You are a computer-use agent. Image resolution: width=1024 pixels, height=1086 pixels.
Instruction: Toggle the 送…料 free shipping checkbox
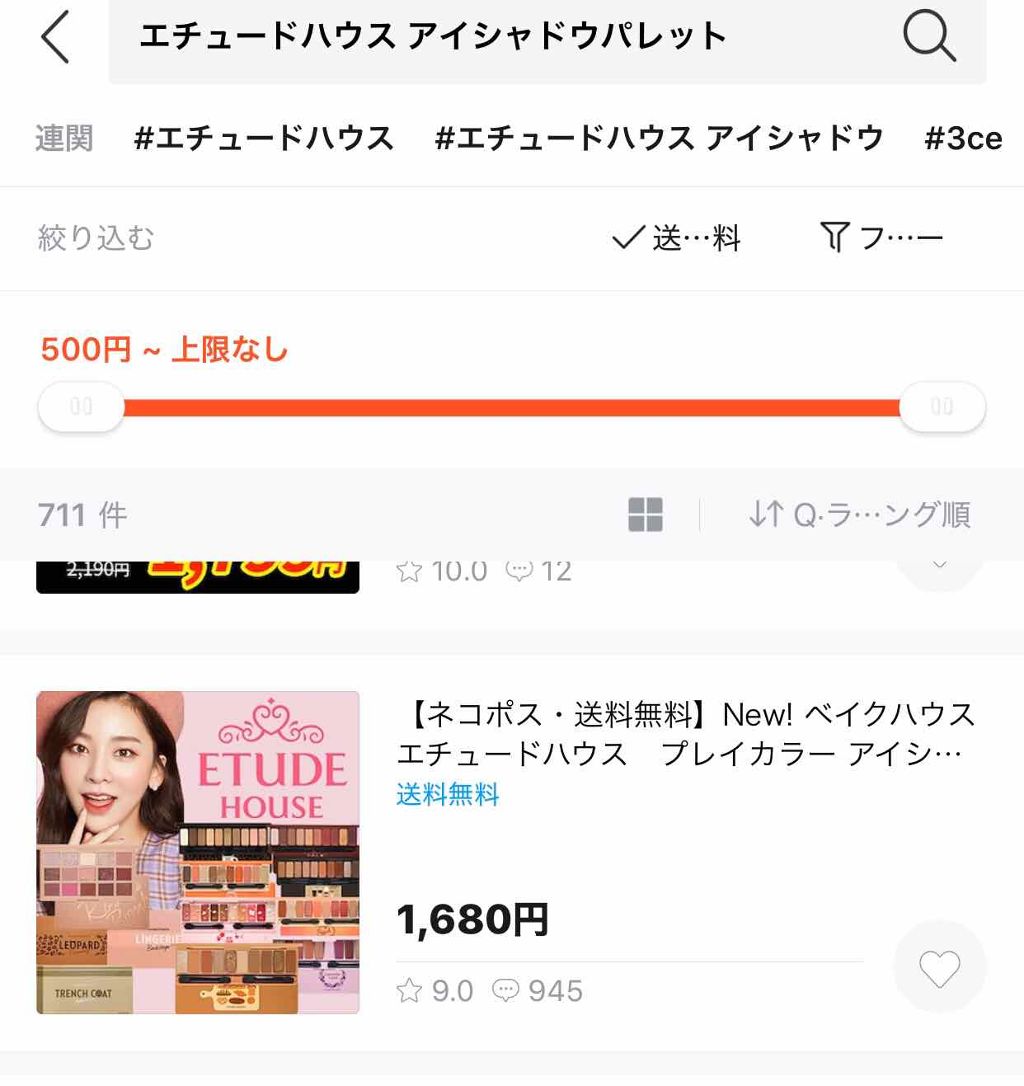676,238
